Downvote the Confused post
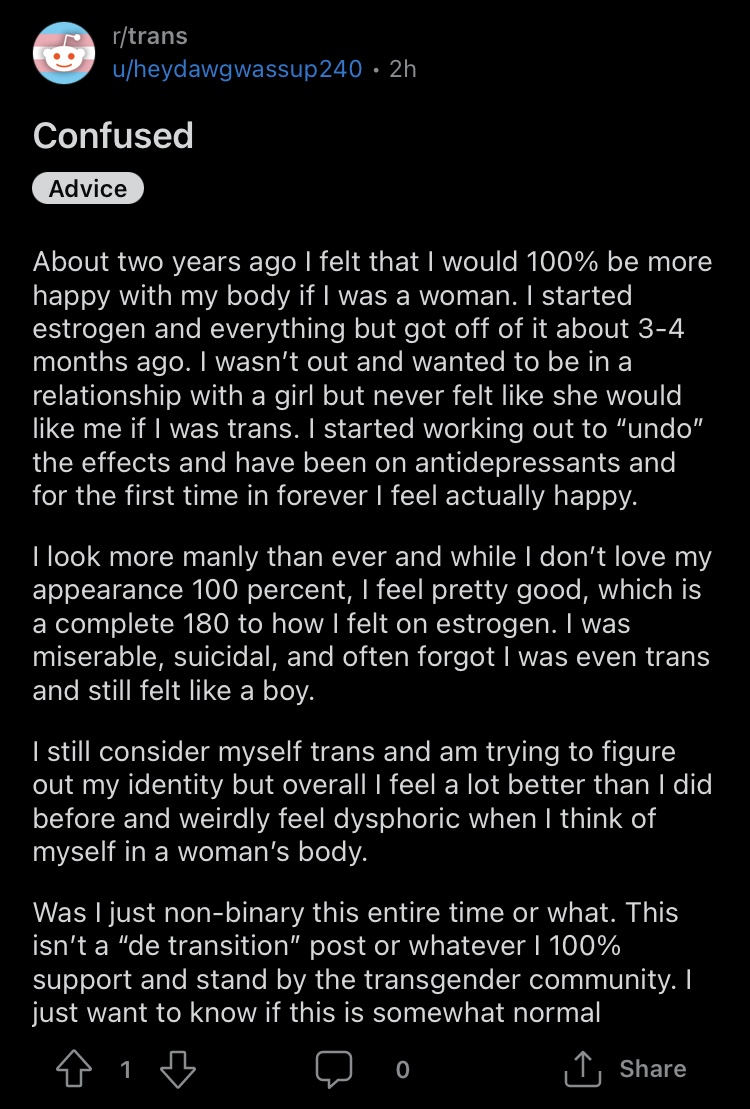 [x=178, y=1068]
